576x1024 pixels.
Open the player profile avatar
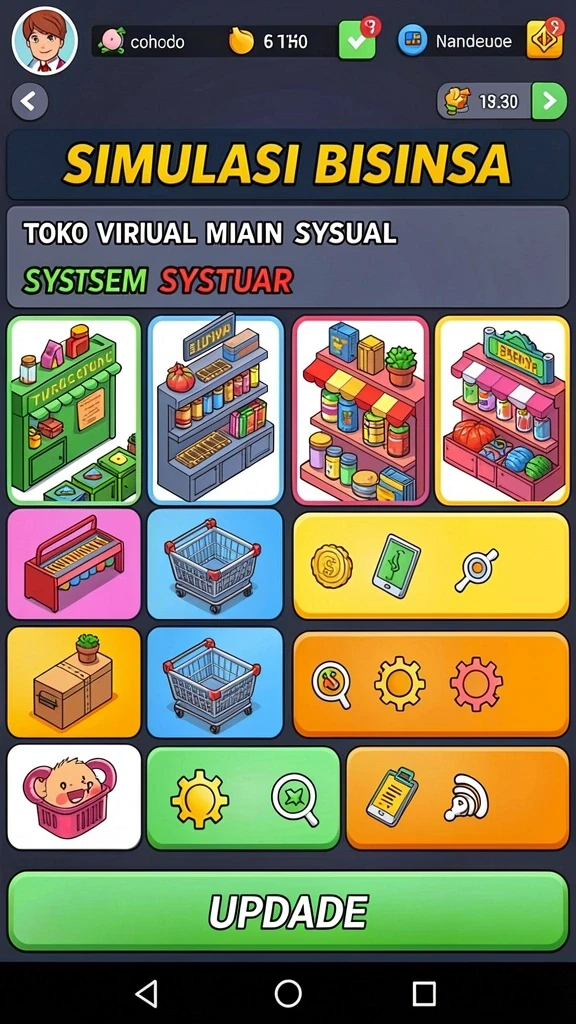[x=44, y=40]
